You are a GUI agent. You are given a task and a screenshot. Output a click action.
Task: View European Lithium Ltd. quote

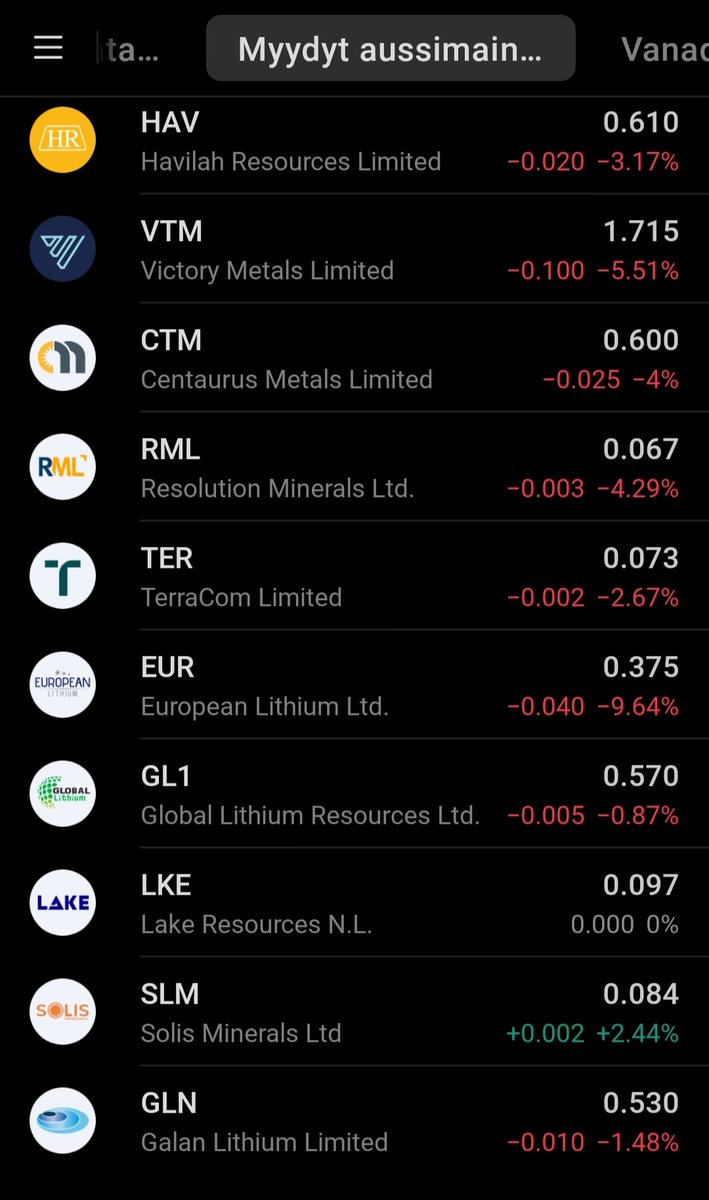tap(354, 686)
